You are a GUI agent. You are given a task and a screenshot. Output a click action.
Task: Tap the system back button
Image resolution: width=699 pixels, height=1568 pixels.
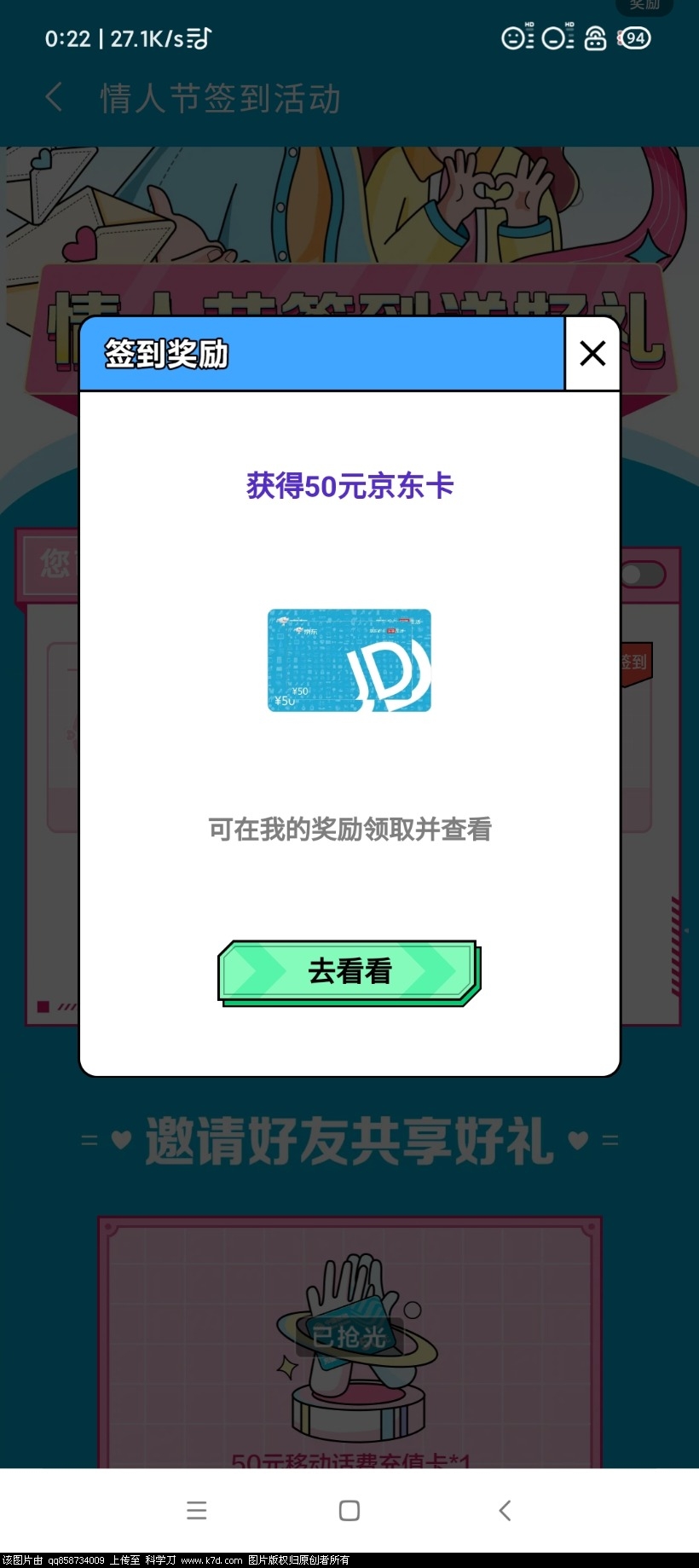[505, 1511]
